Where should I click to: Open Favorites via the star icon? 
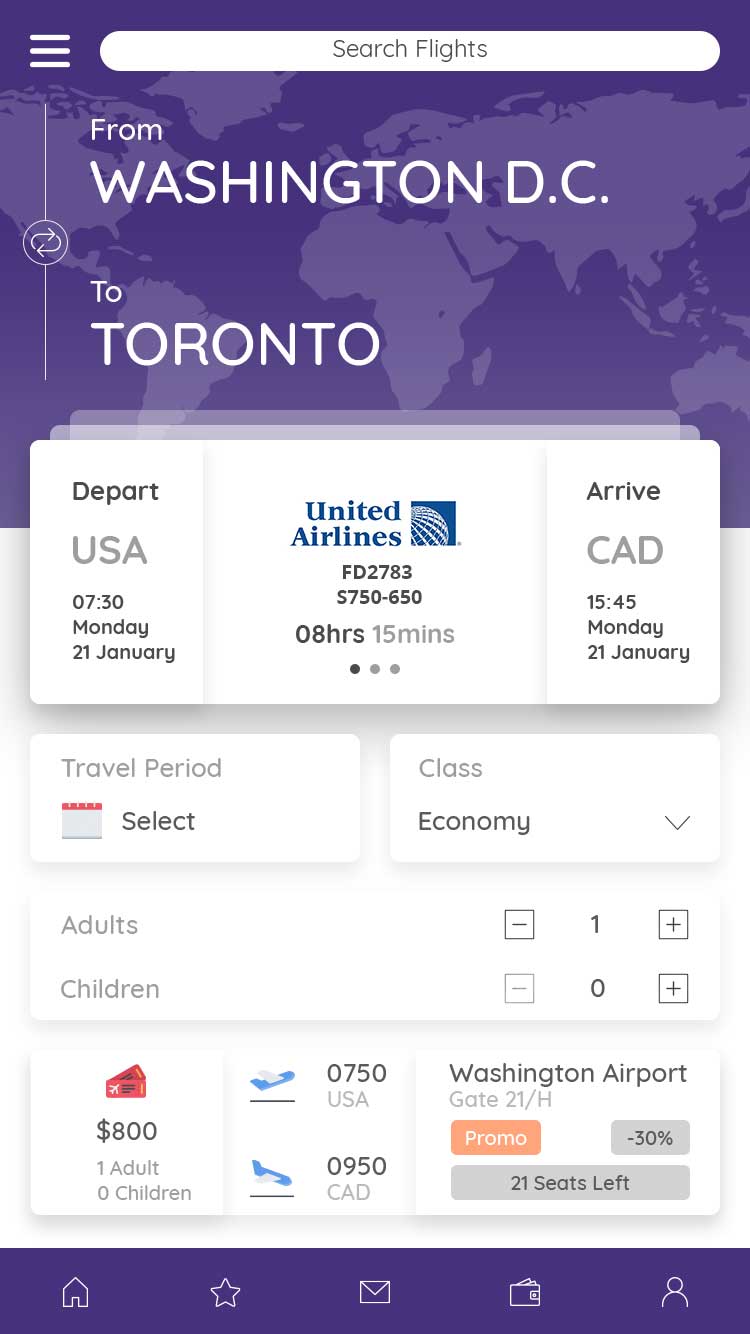coord(225,1292)
